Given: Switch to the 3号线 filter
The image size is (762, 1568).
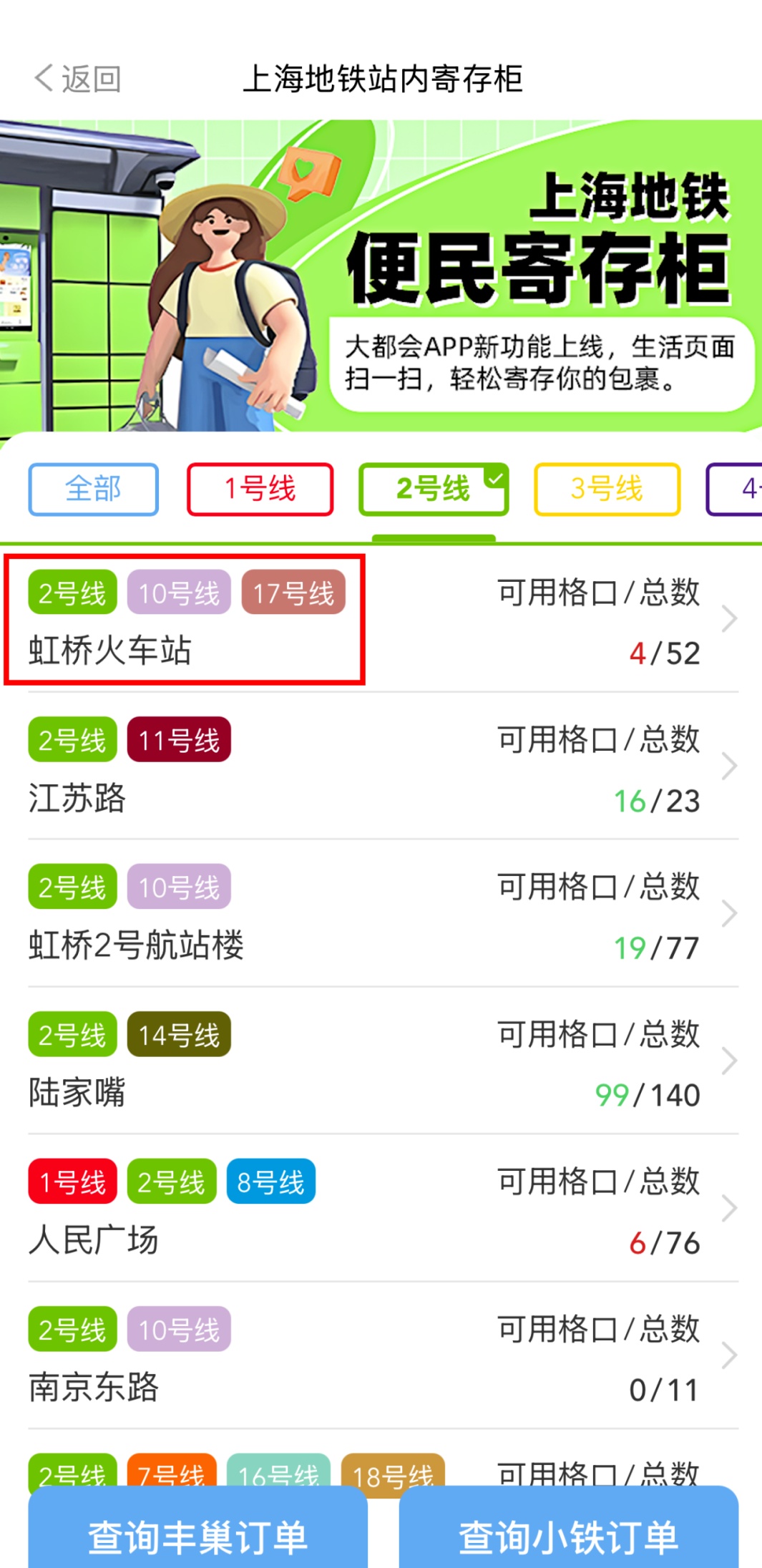Looking at the screenshot, I should coord(607,490).
